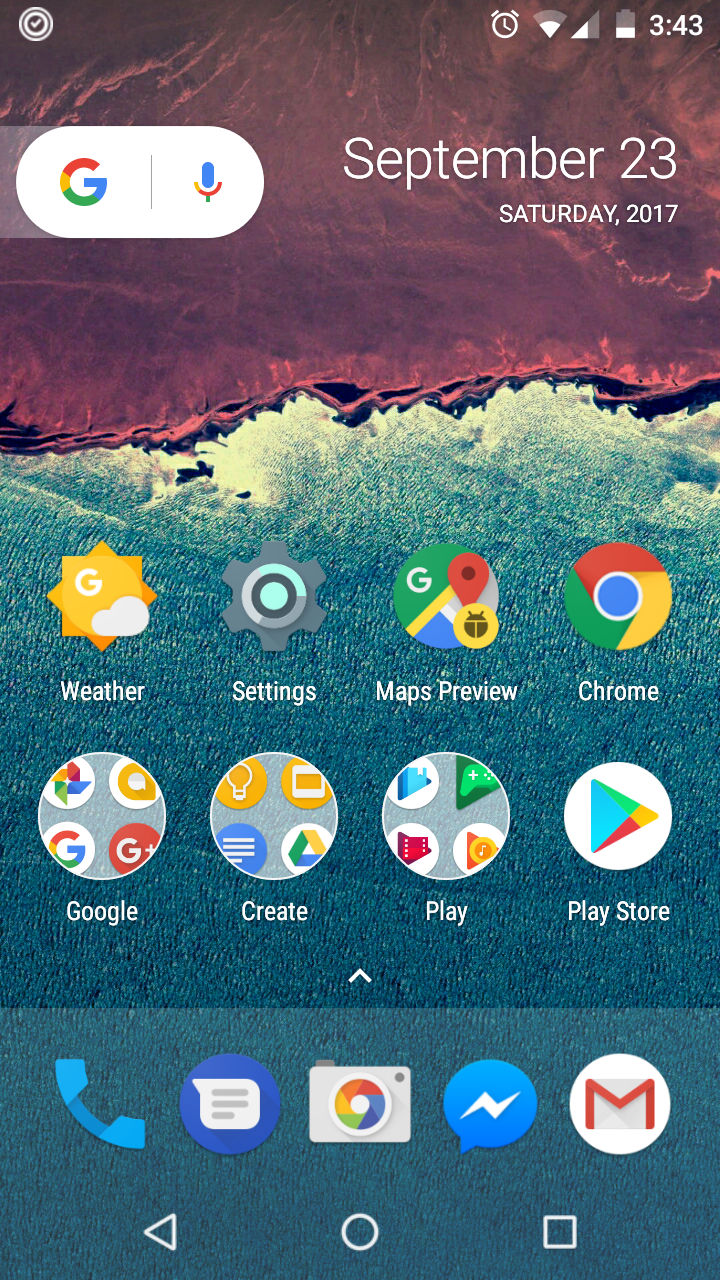Open Facebook Messenger
Screen dimensions: 720x1280
click(490, 1105)
